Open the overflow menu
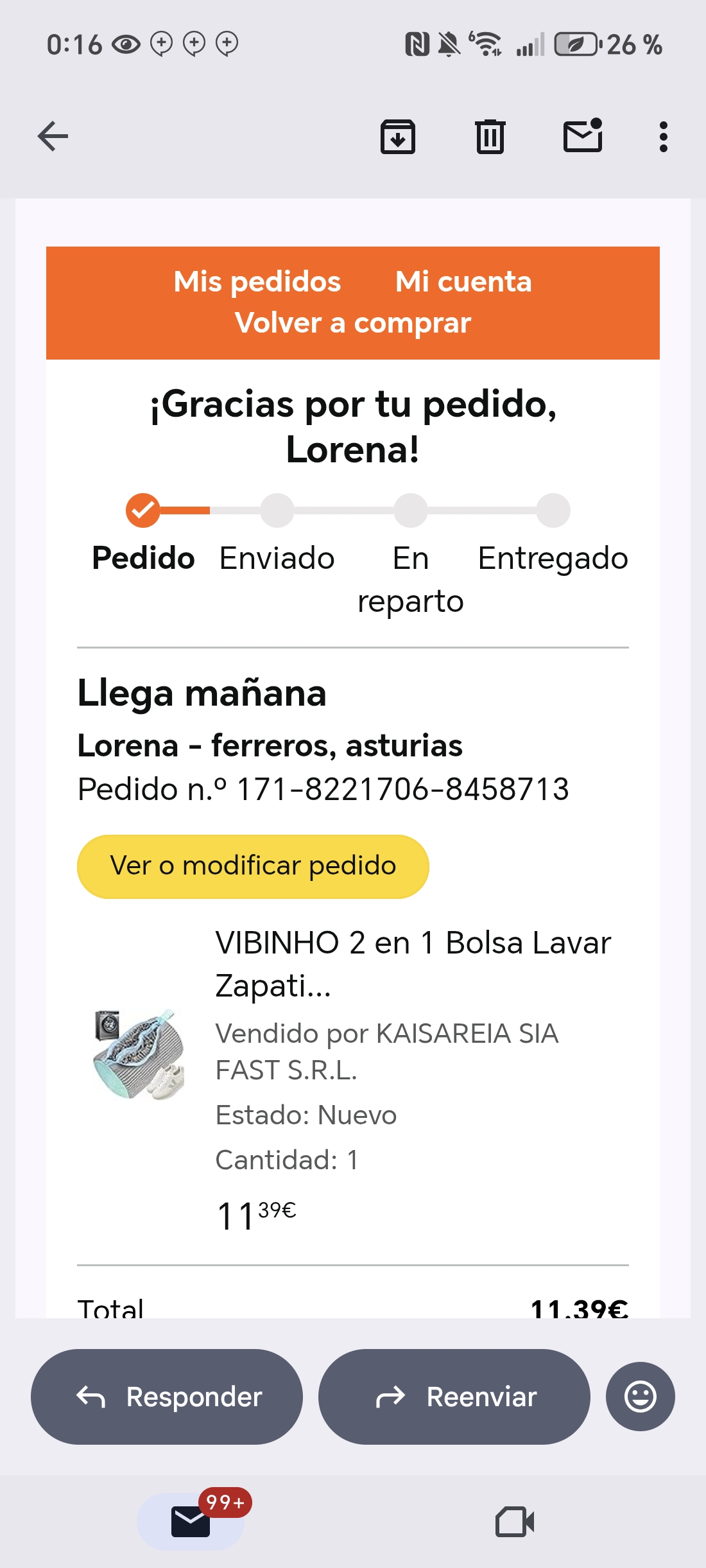 [x=664, y=136]
